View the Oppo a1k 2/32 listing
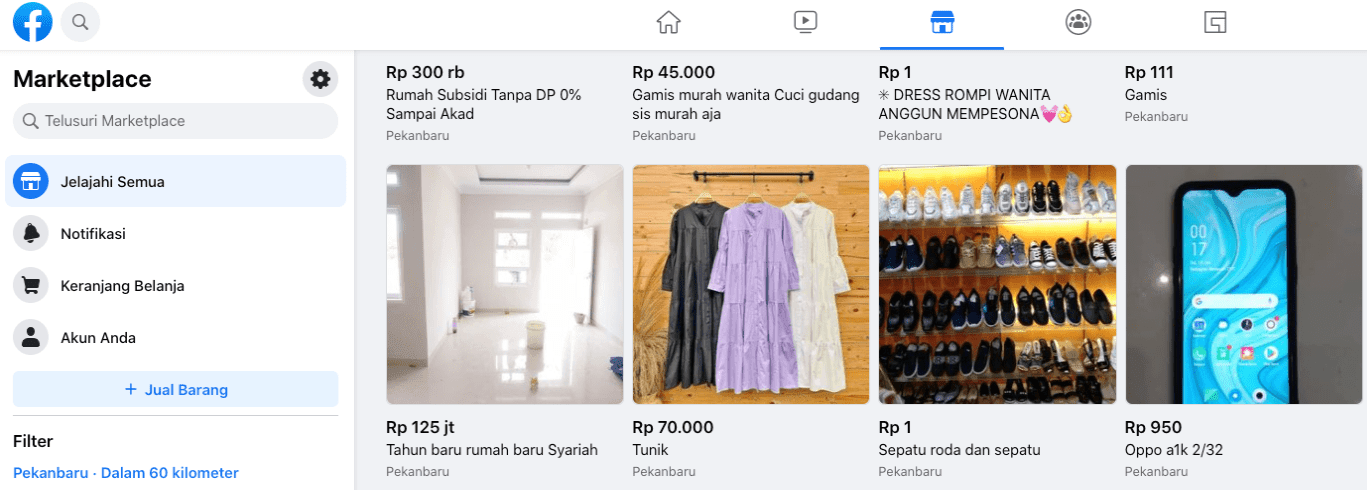The width and height of the screenshot is (1367, 490). (x=1243, y=284)
